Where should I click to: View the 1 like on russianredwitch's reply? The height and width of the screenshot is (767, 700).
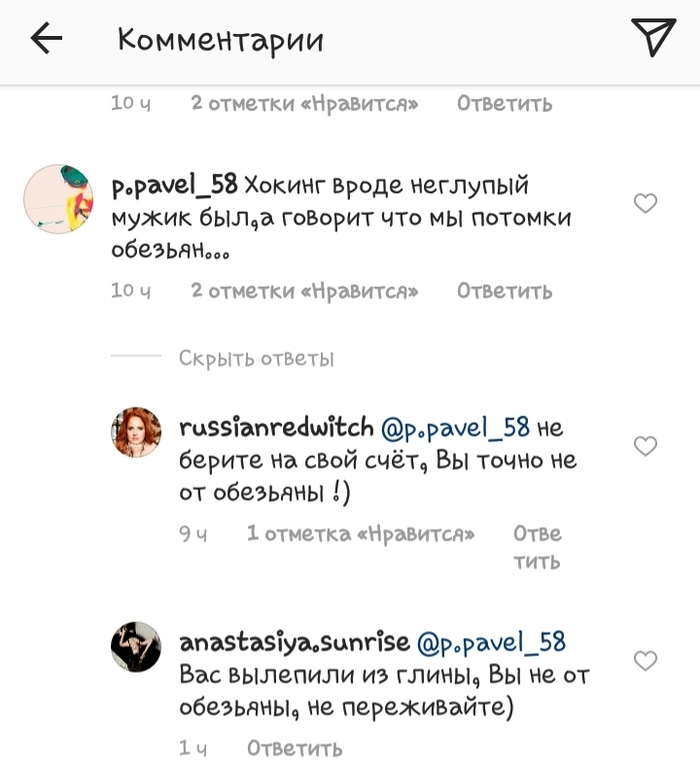[x=360, y=533]
